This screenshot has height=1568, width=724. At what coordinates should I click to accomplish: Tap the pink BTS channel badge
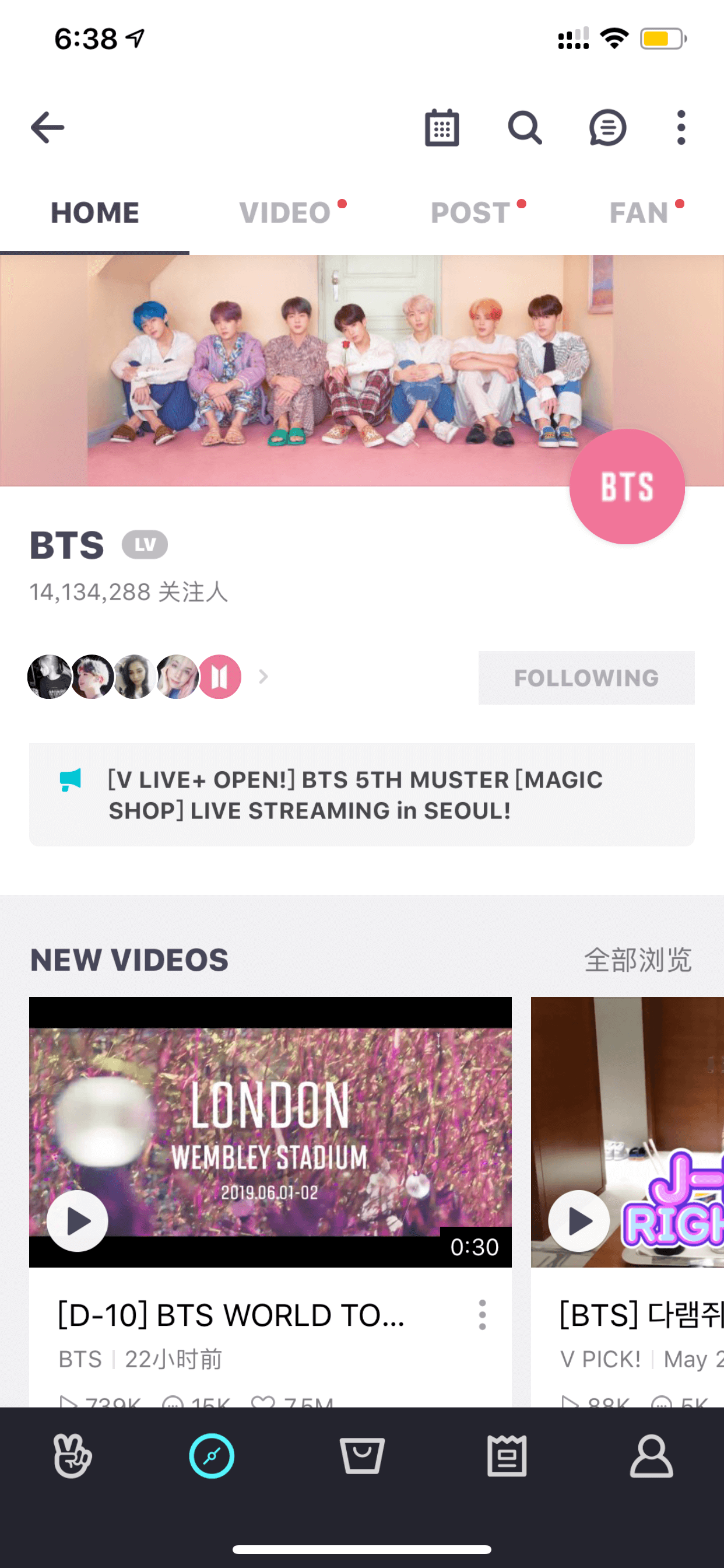tap(627, 487)
